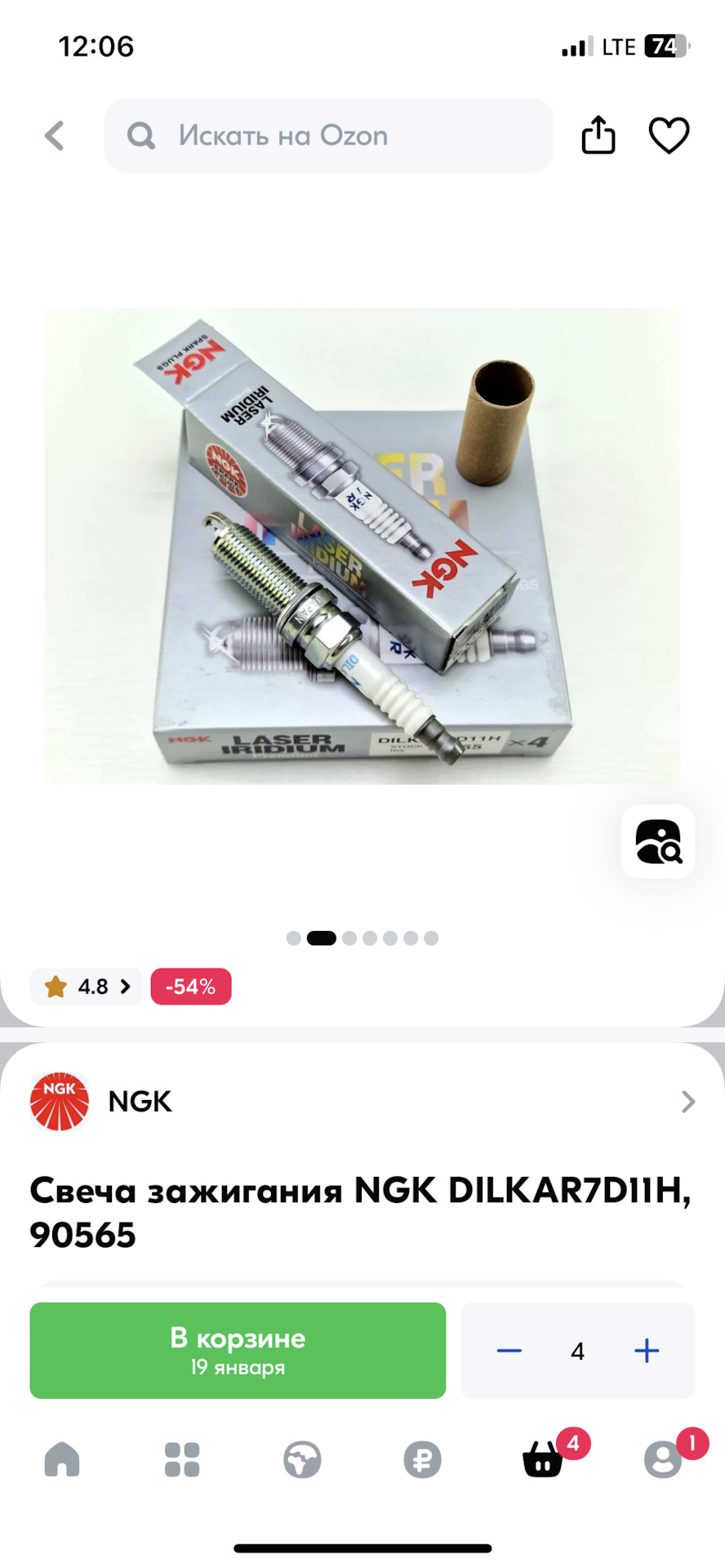This screenshot has width=725, height=1568.
Task: Open the 4.8 rating reviews
Action: (87, 987)
